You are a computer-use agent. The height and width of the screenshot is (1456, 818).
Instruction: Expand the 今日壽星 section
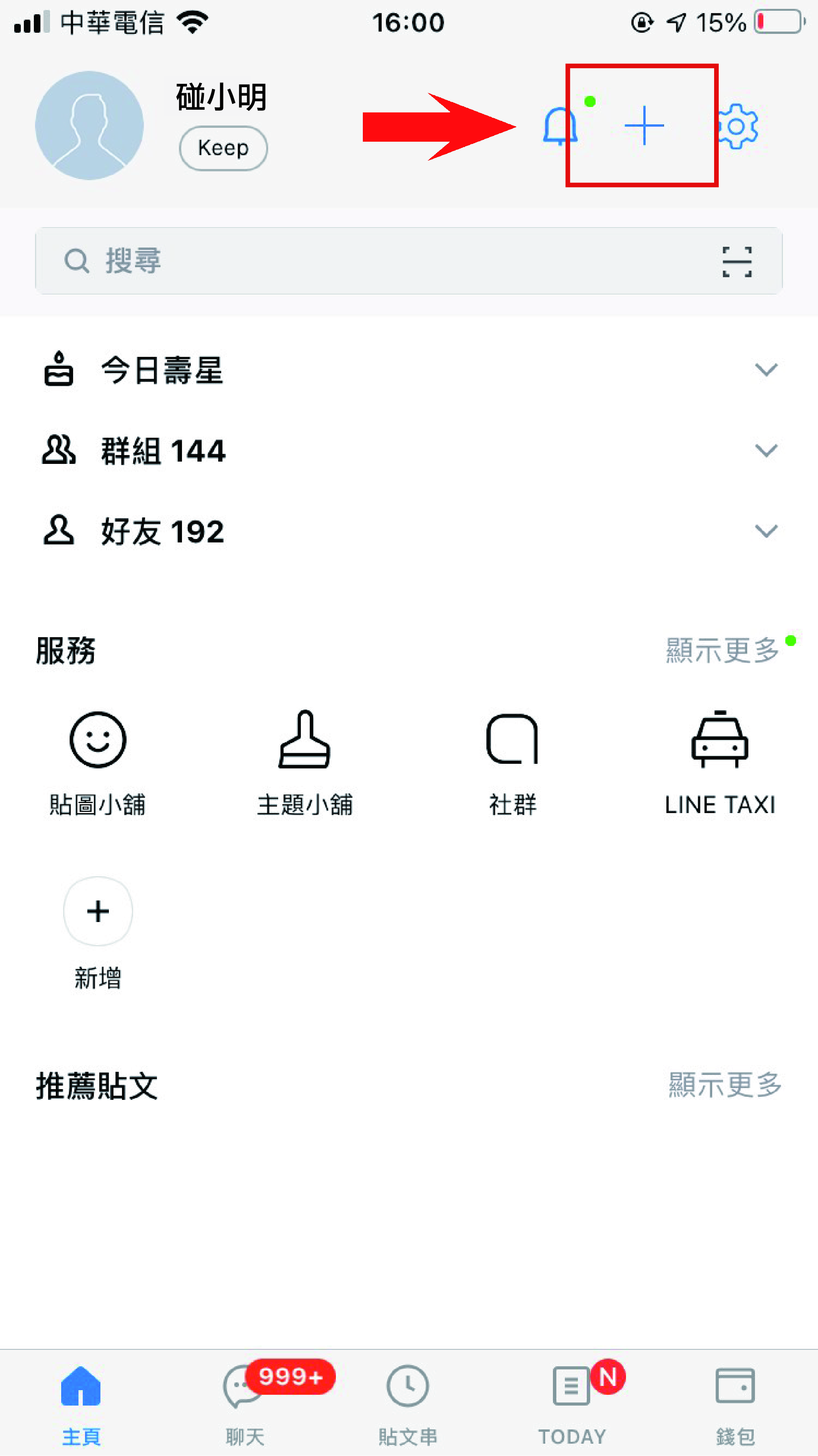tap(409, 370)
